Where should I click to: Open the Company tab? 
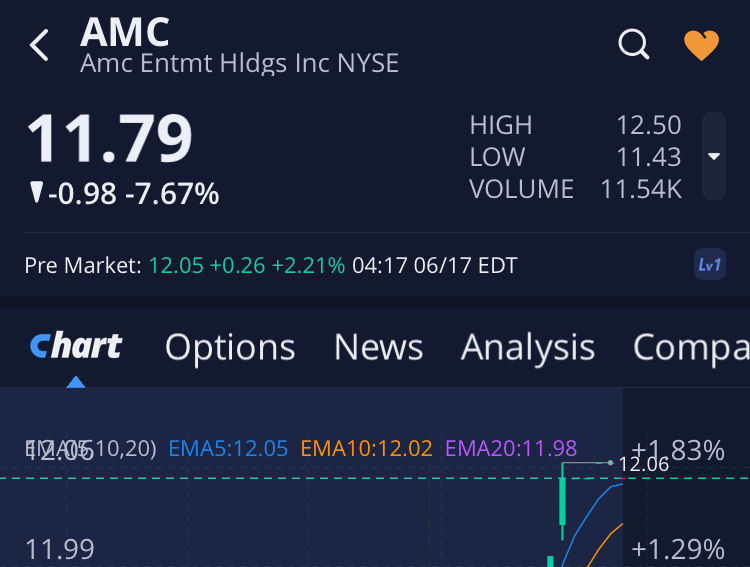692,347
